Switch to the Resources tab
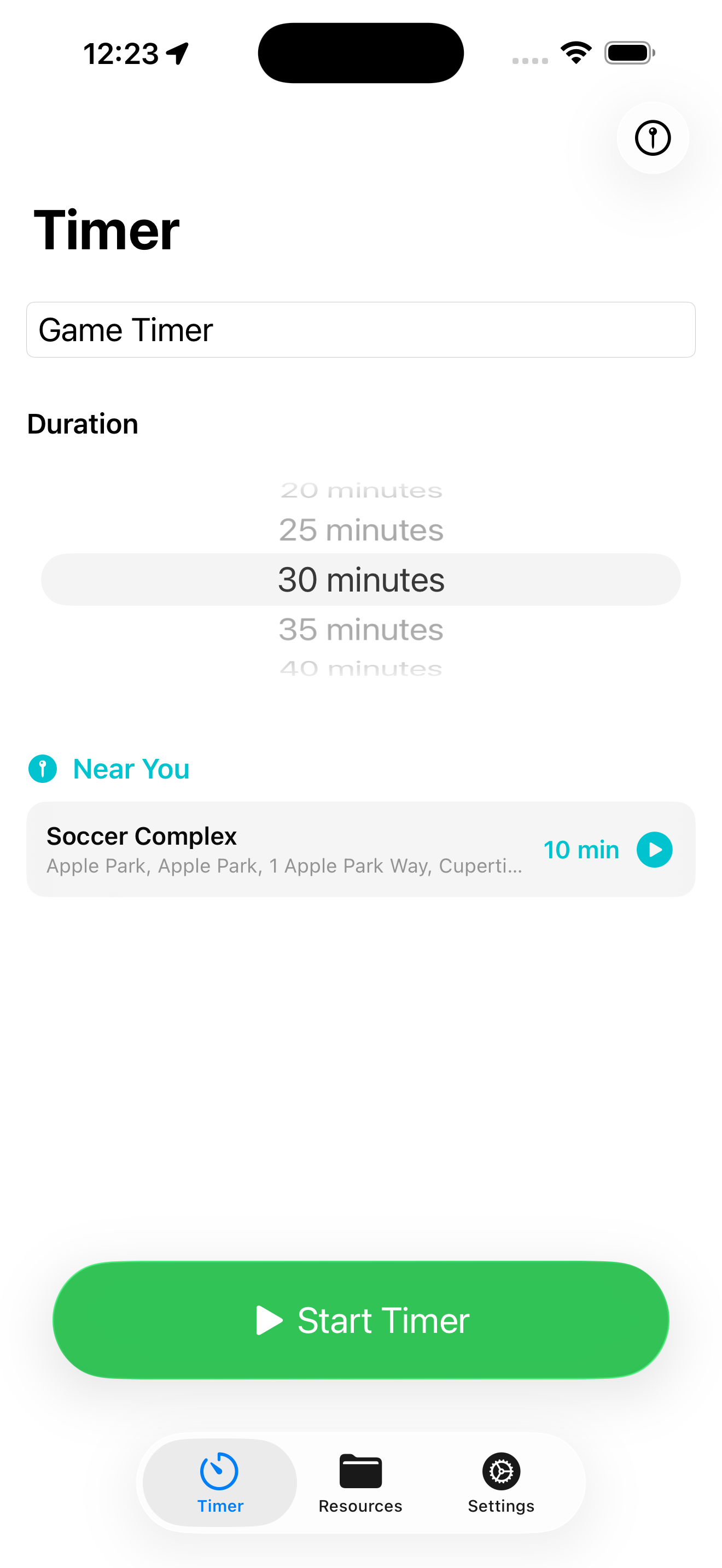This screenshot has width=722, height=1568. [360, 1482]
